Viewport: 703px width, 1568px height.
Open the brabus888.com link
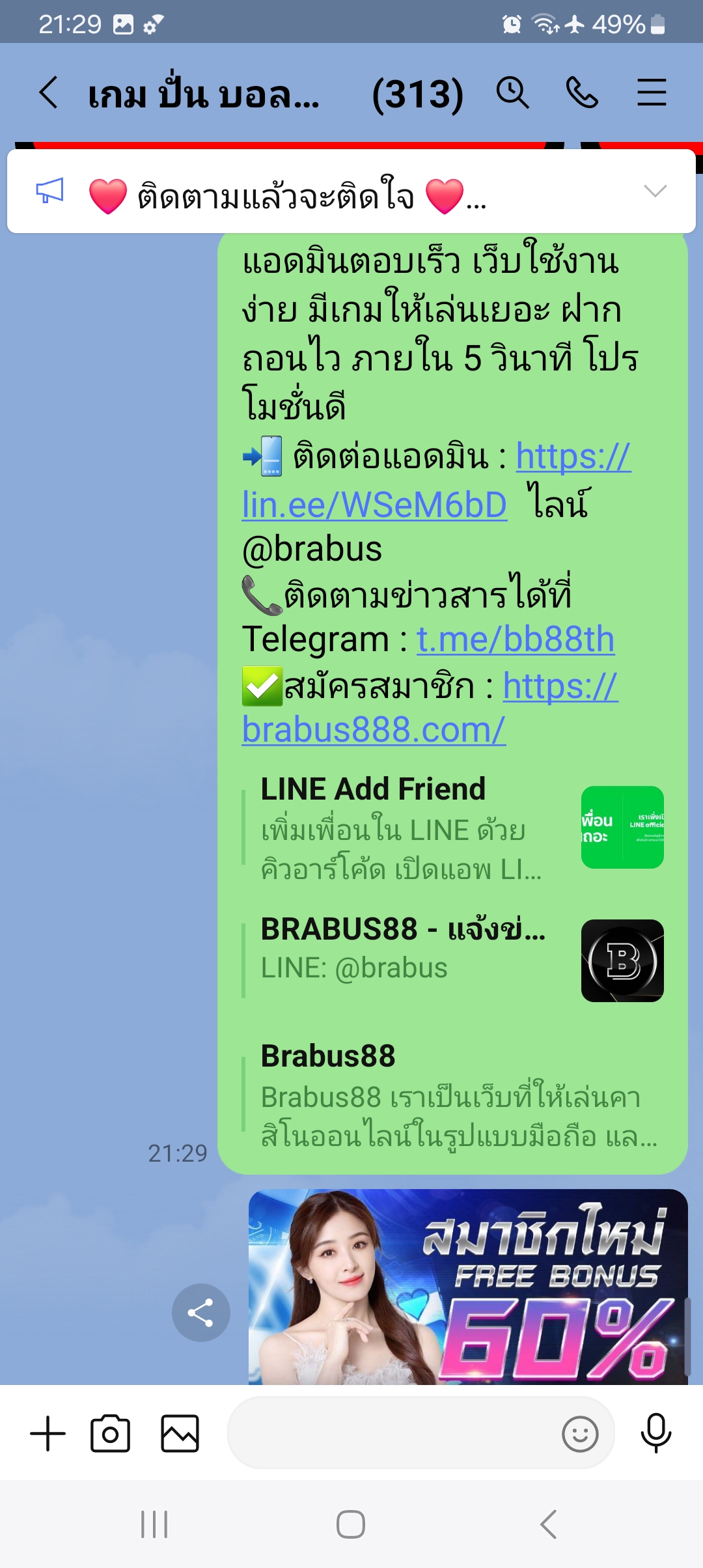pos(374,730)
